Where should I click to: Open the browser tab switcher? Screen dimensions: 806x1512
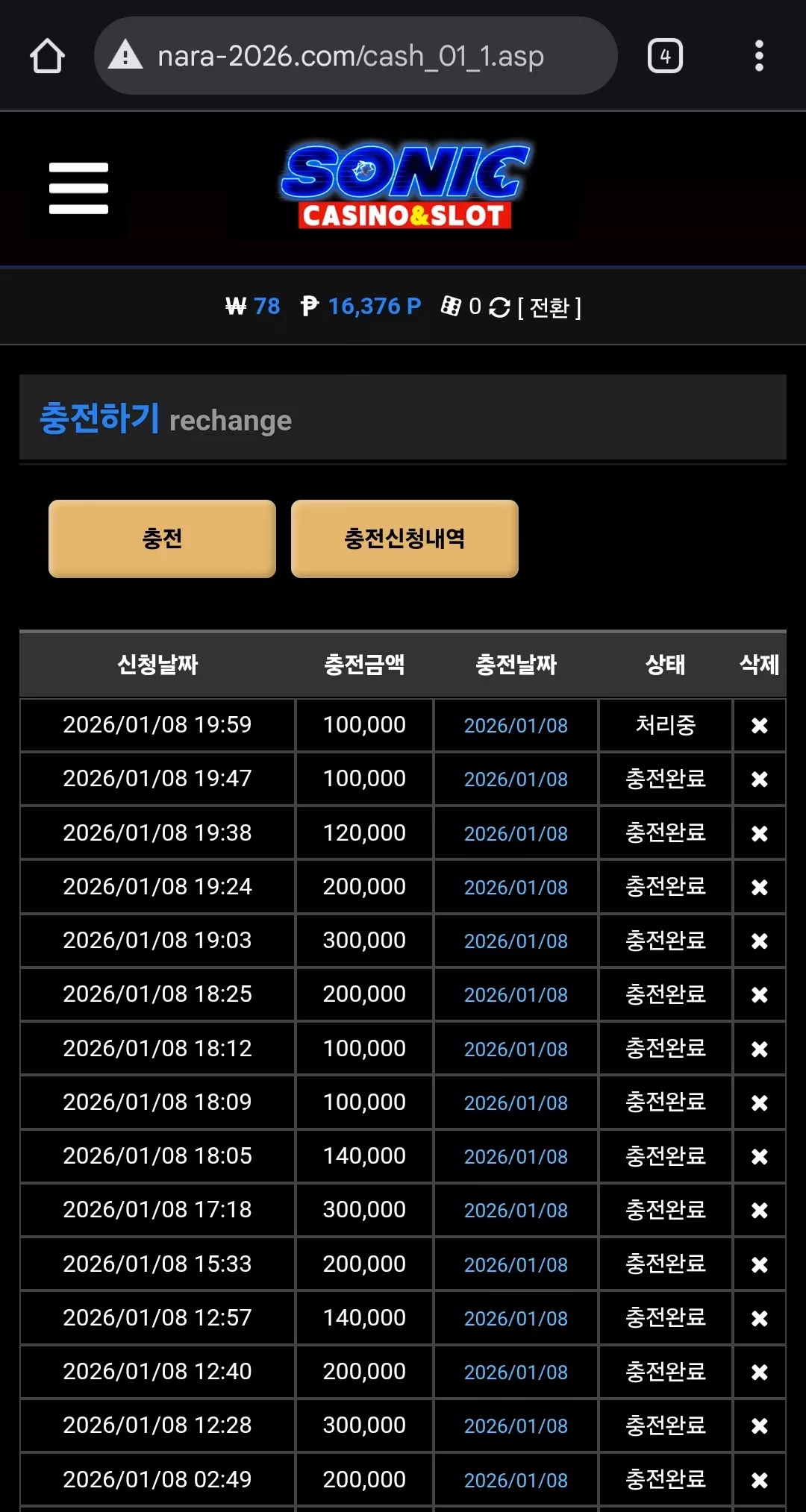(665, 56)
